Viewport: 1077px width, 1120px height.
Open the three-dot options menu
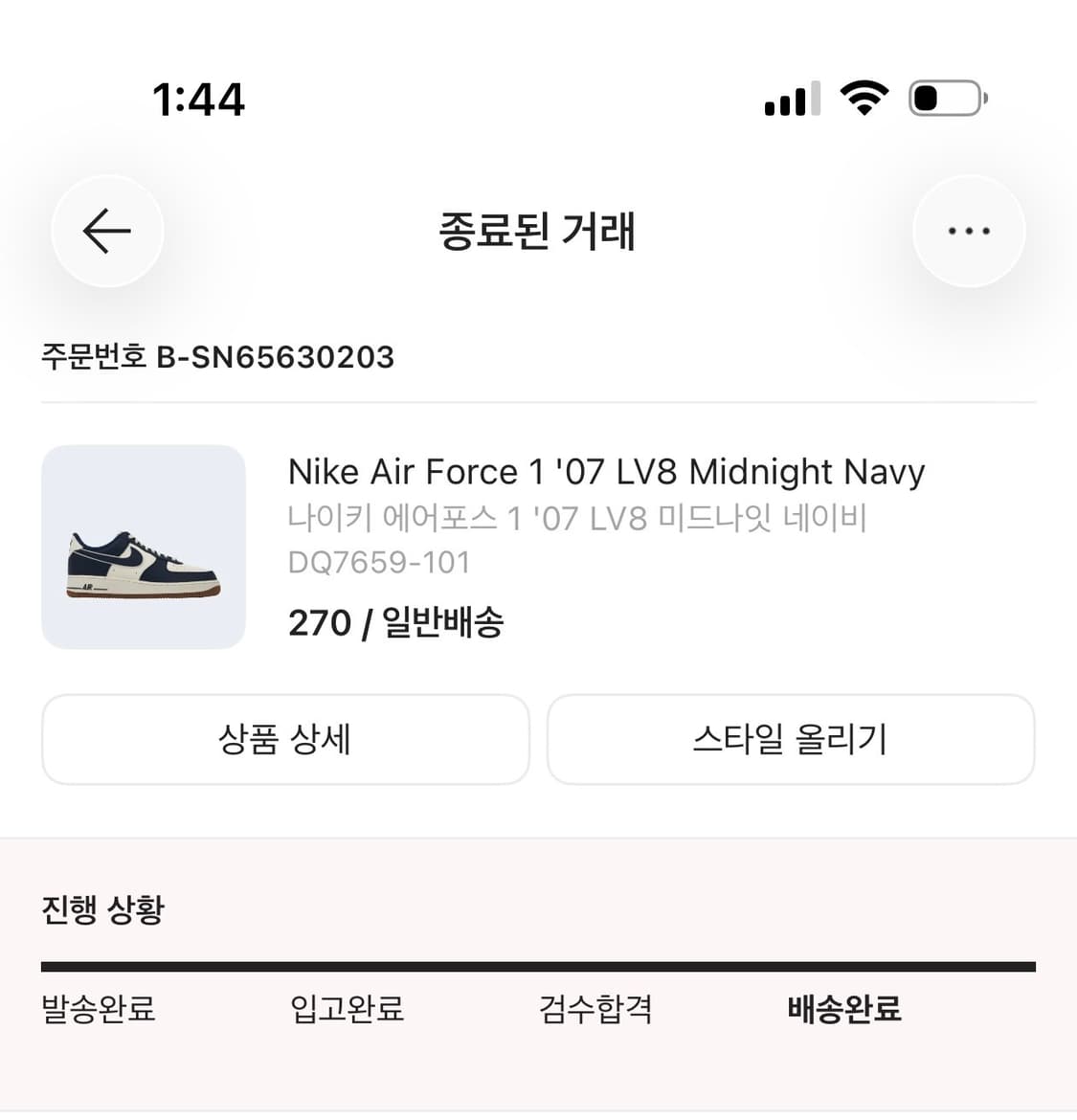coord(969,231)
